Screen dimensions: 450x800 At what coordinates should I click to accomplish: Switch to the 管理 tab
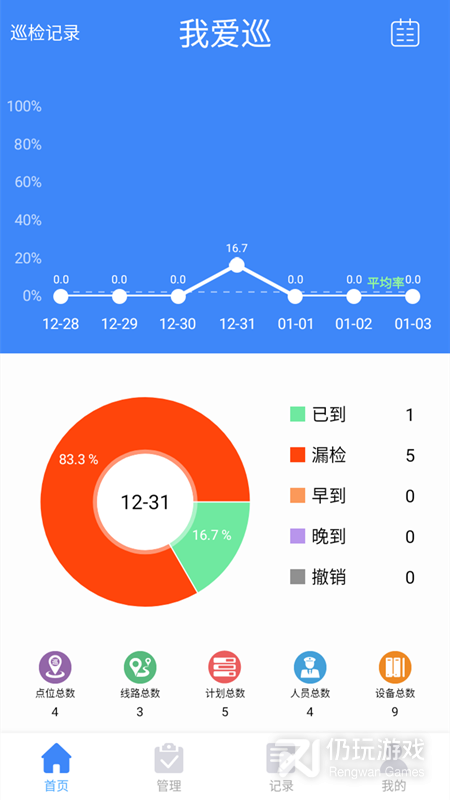tap(169, 767)
